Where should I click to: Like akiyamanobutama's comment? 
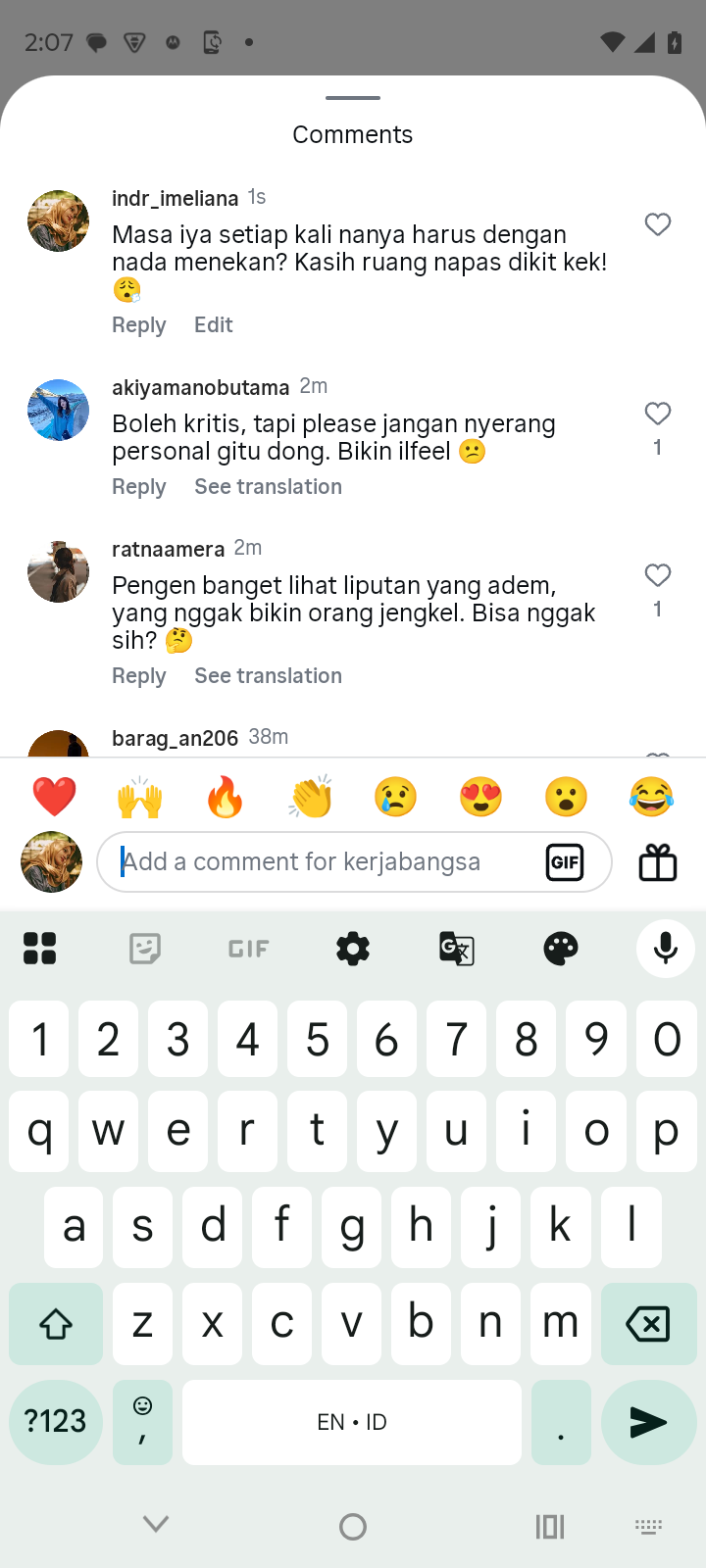(x=658, y=414)
